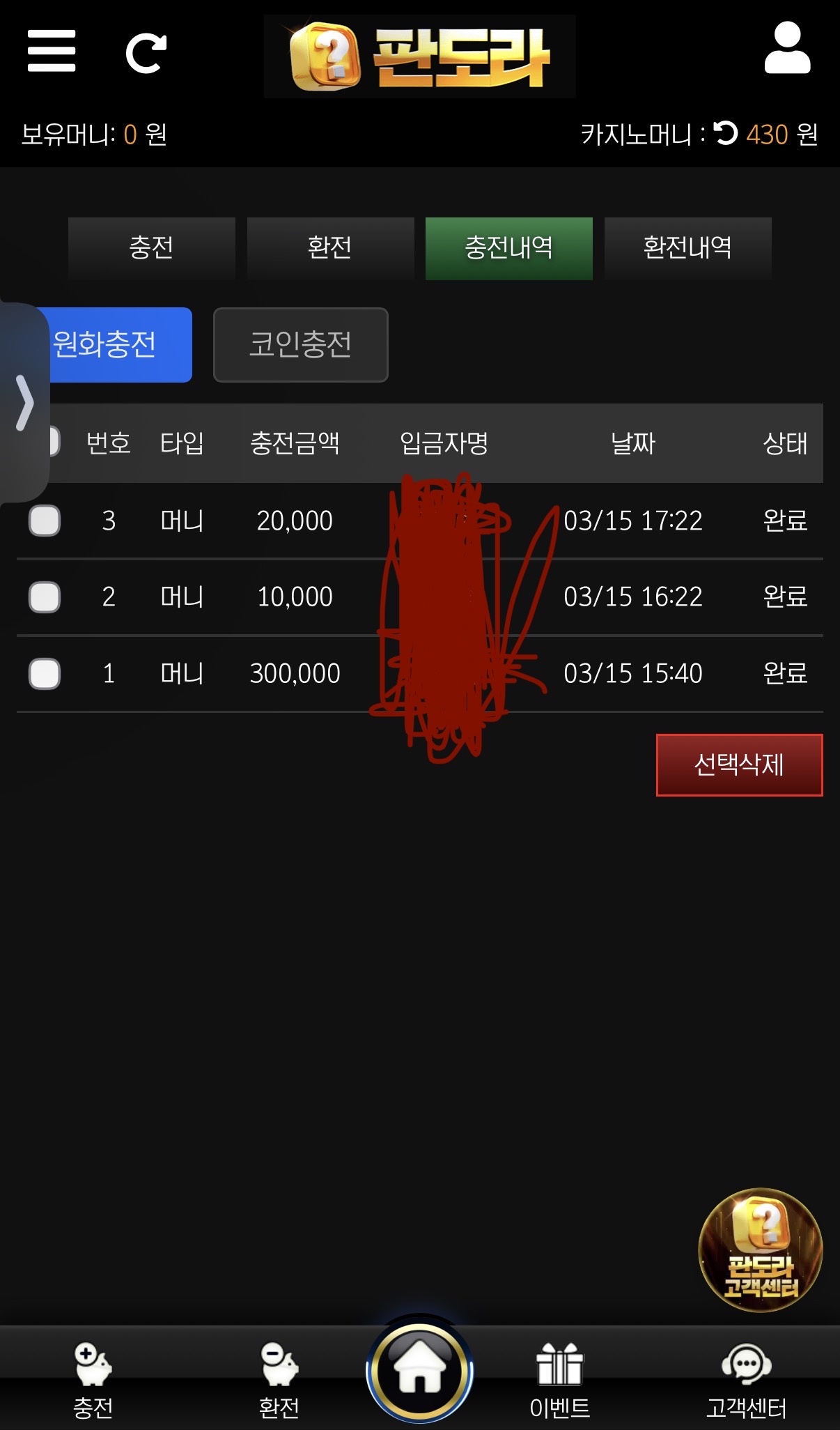Refresh the 카지노머니 balance
Image resolution: width=840 pixels, height=1430 pixels.
coord(725,132)
